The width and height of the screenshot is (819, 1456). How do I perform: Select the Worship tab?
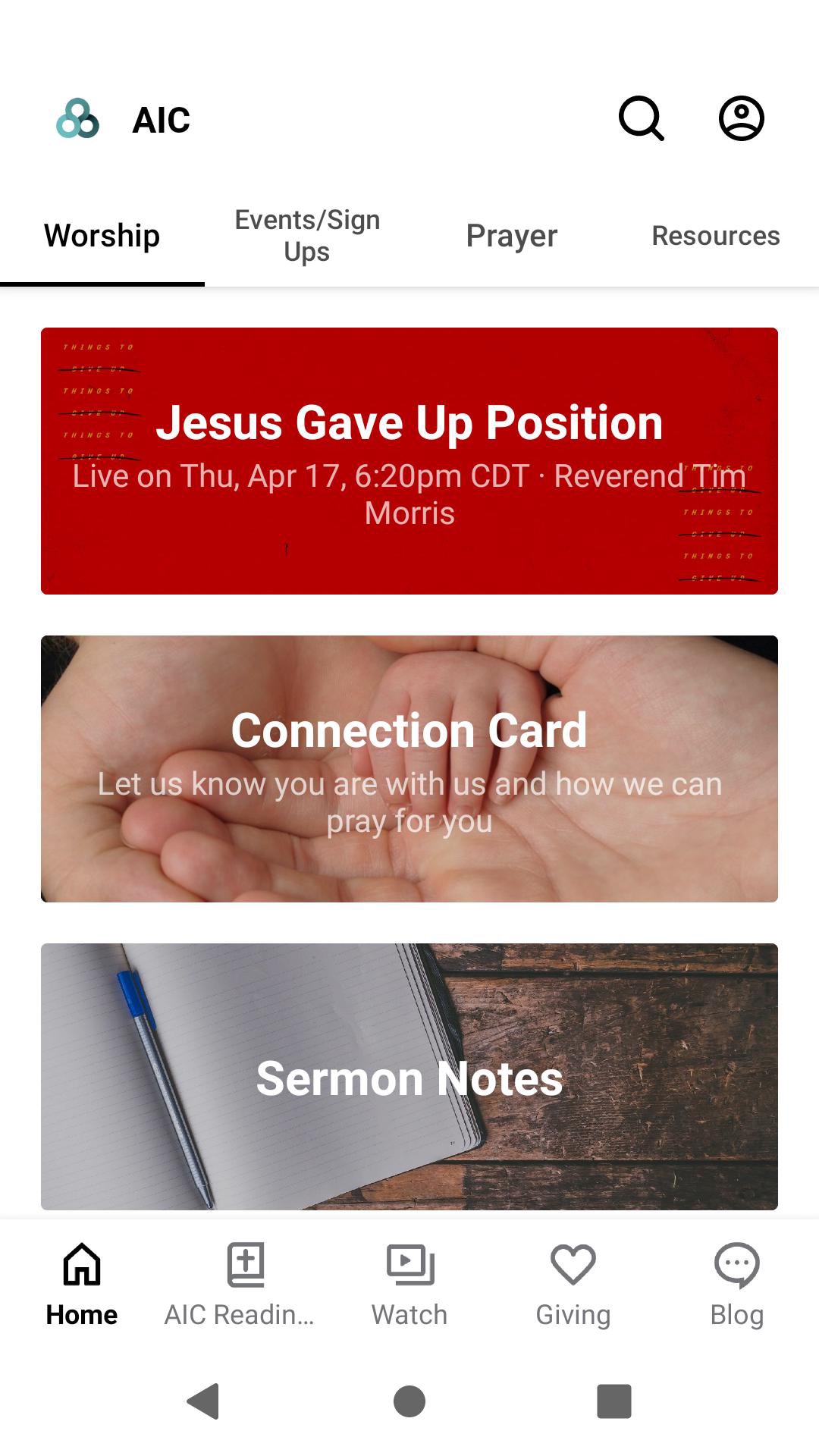click(102, 236)
